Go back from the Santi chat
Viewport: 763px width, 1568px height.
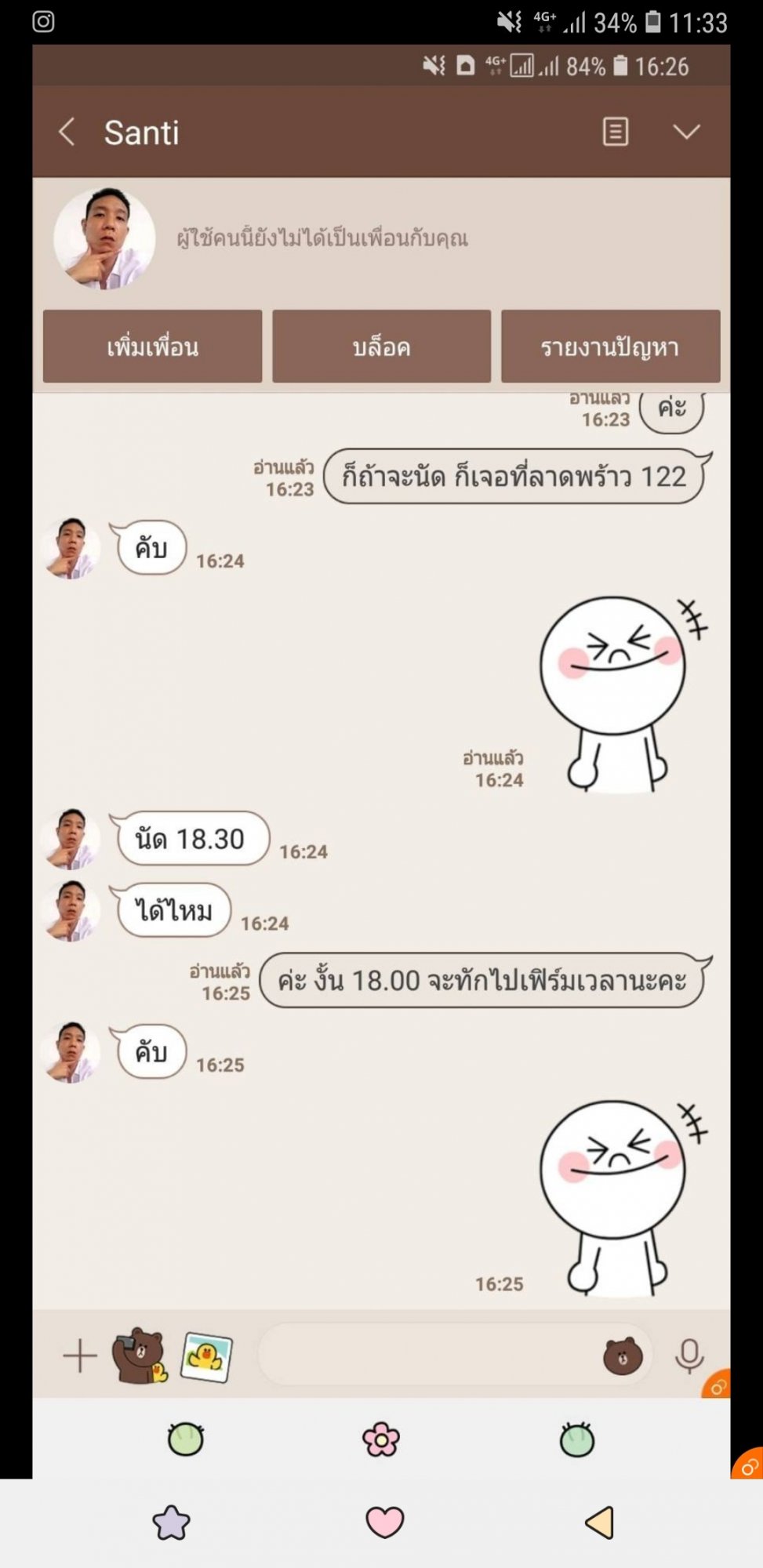click(x=67, y=132)
